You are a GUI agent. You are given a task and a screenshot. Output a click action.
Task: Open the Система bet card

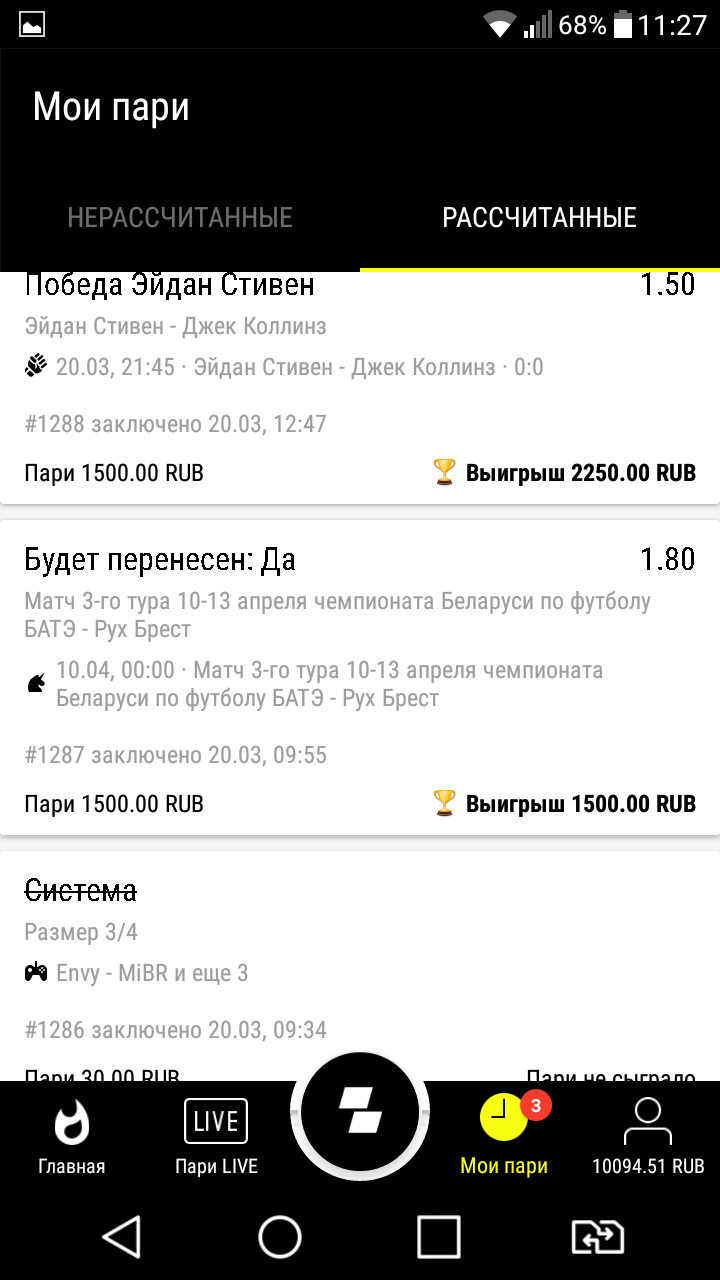pos(360,960)
